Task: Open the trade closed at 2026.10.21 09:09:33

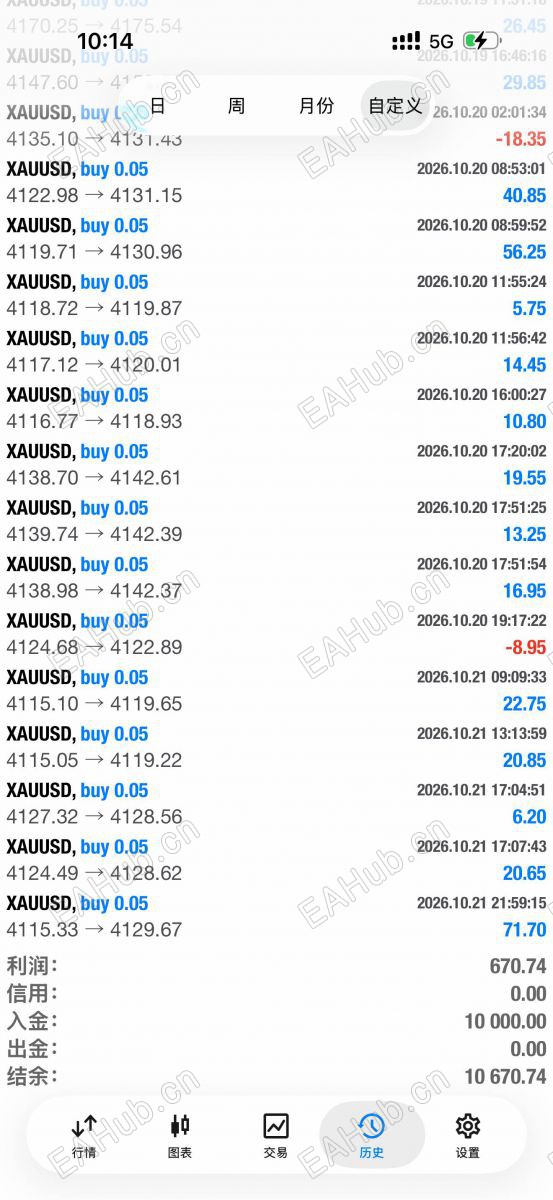Action: [x=276, y=691]
